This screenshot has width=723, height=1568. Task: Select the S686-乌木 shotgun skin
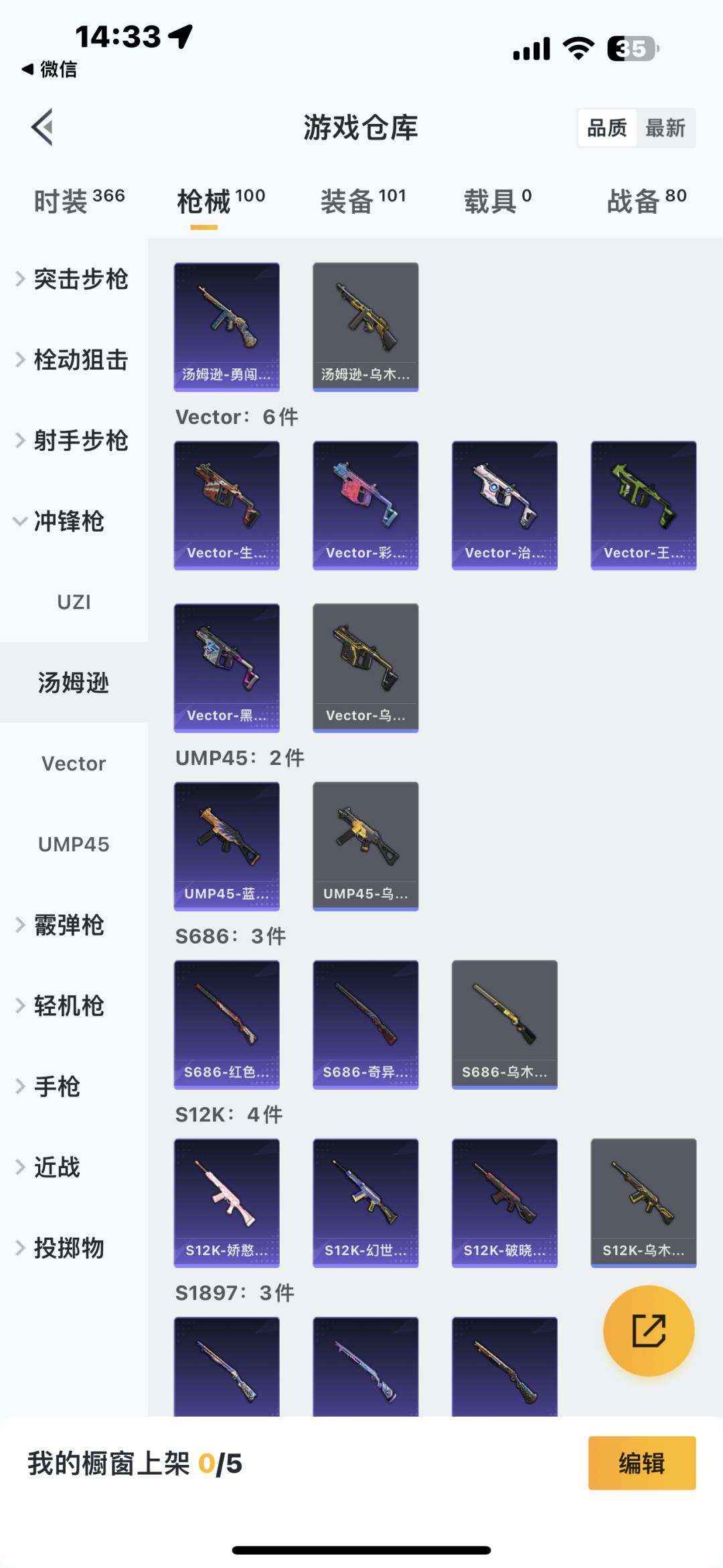click(504, 1024)
